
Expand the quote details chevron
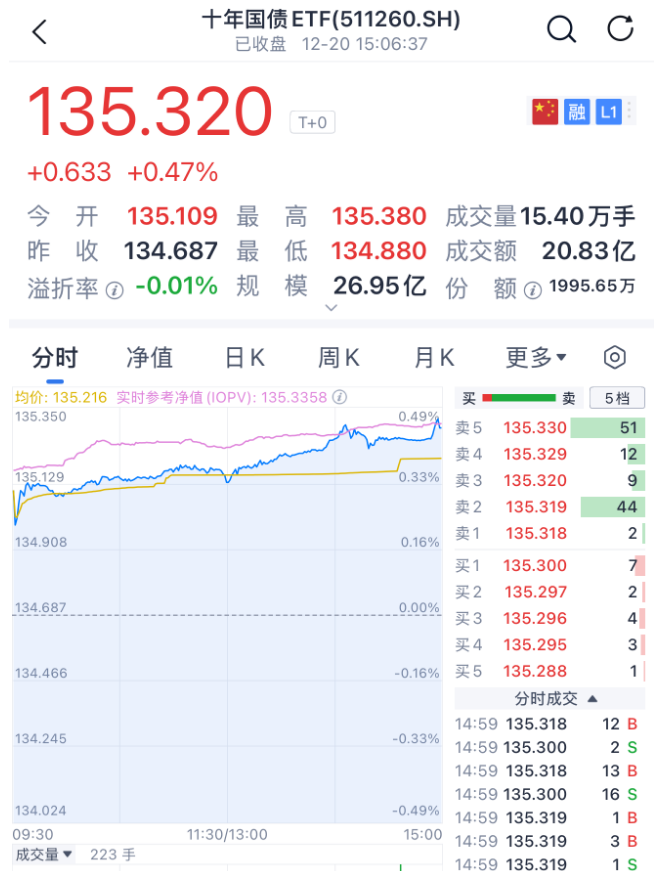(x=331, y=308)
